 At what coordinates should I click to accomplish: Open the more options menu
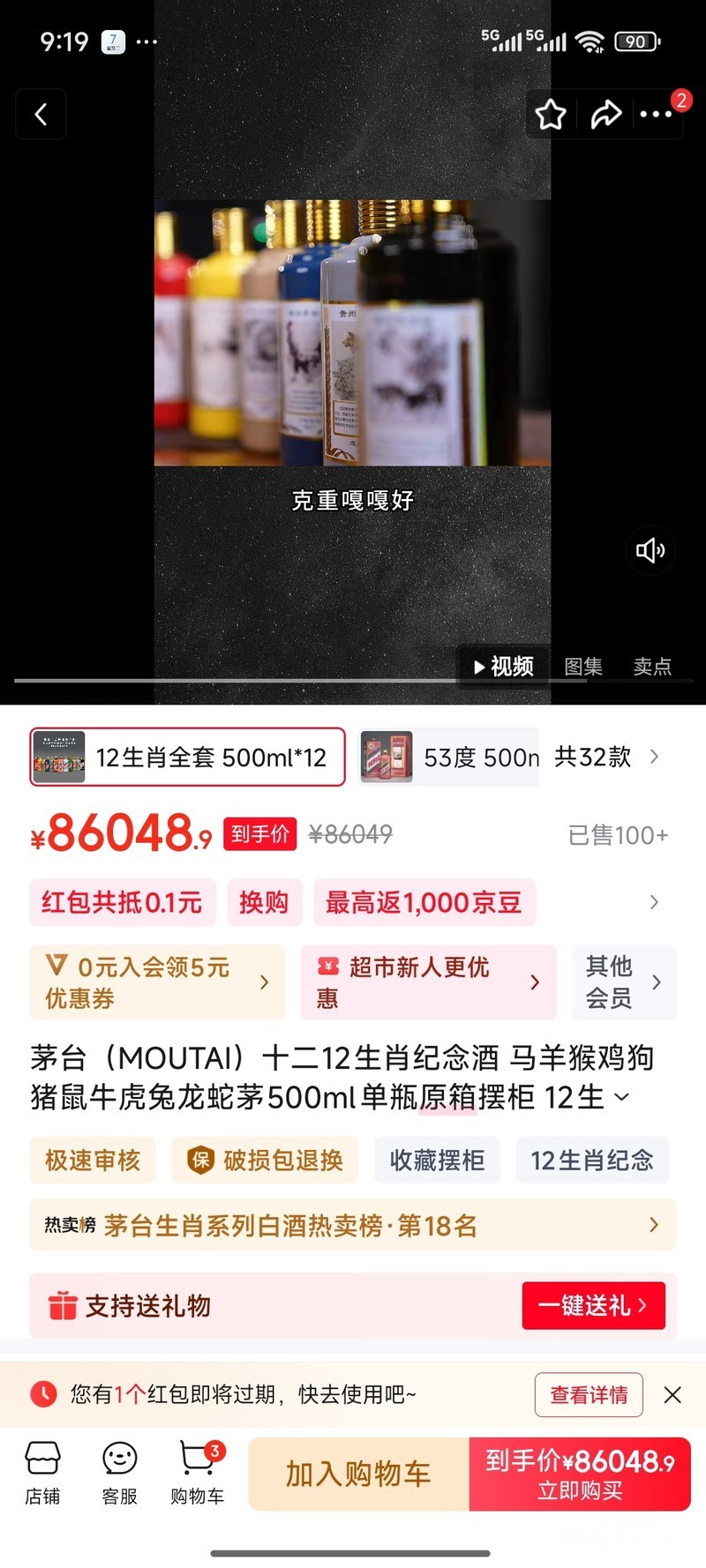point(656,115)
